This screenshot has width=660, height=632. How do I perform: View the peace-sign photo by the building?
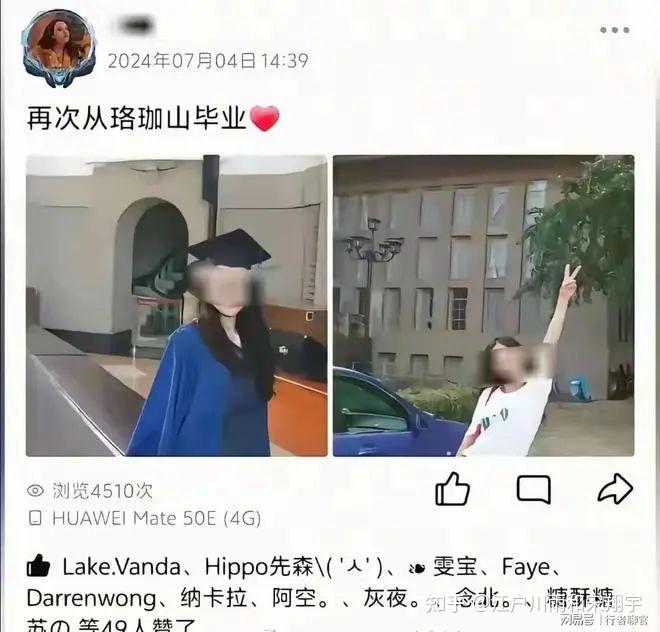point(483,305)
